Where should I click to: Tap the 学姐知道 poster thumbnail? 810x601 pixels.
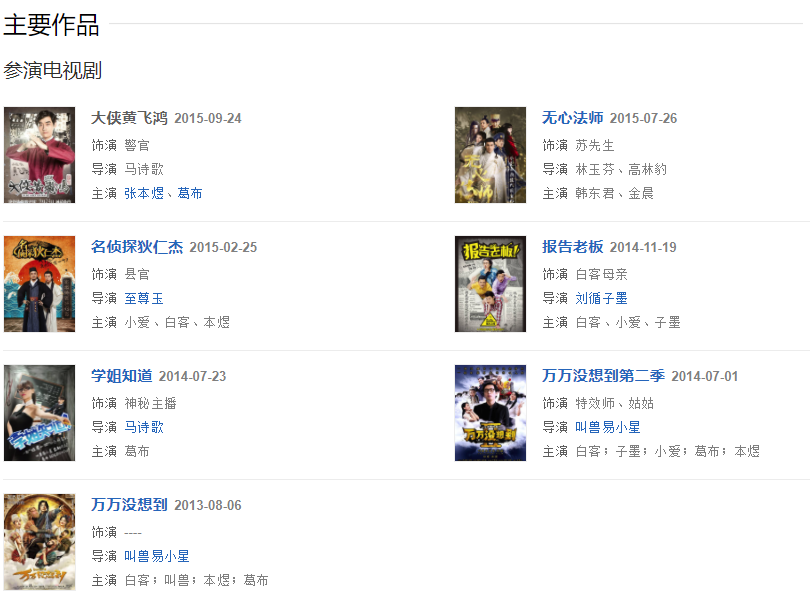[x=39, y=413]
